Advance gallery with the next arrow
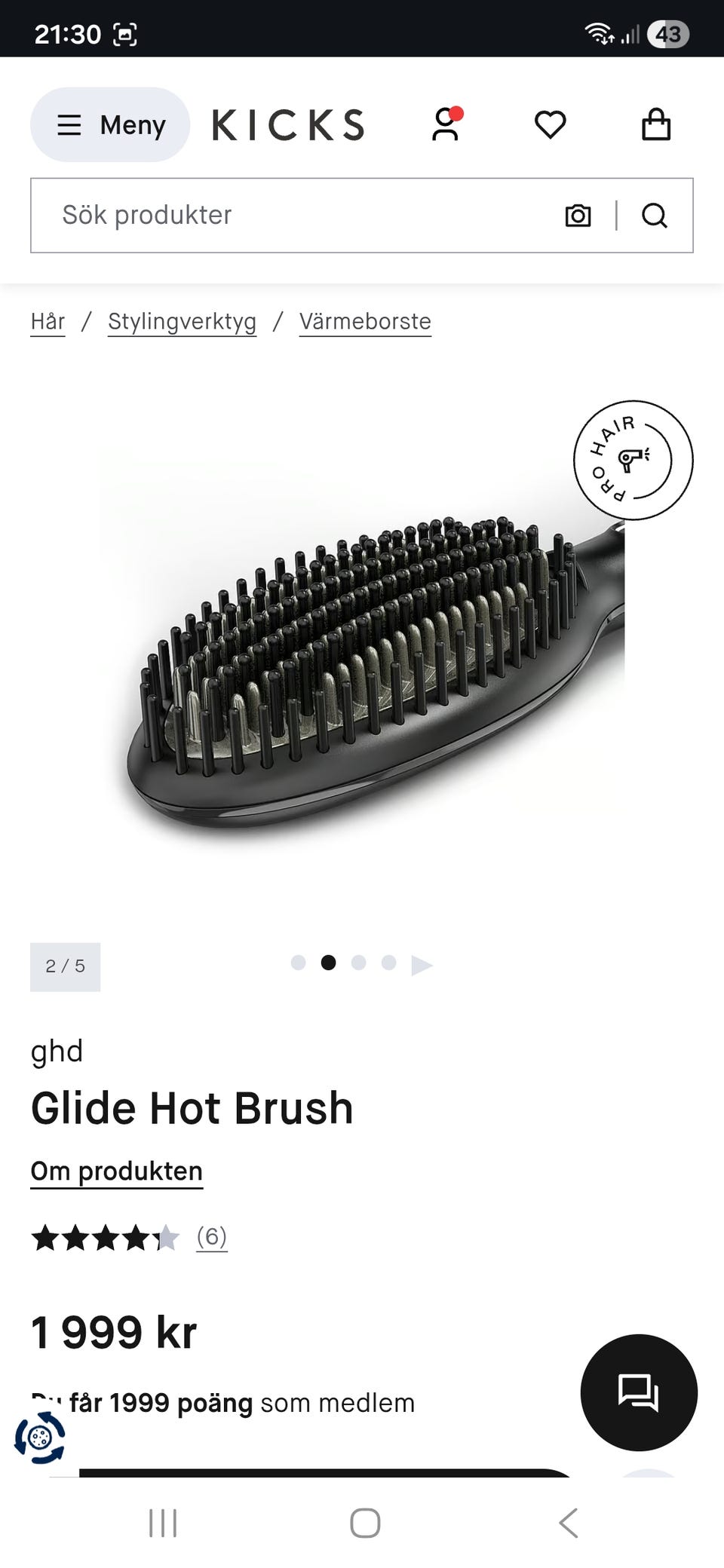The image size is (724, 1568). 422,965
